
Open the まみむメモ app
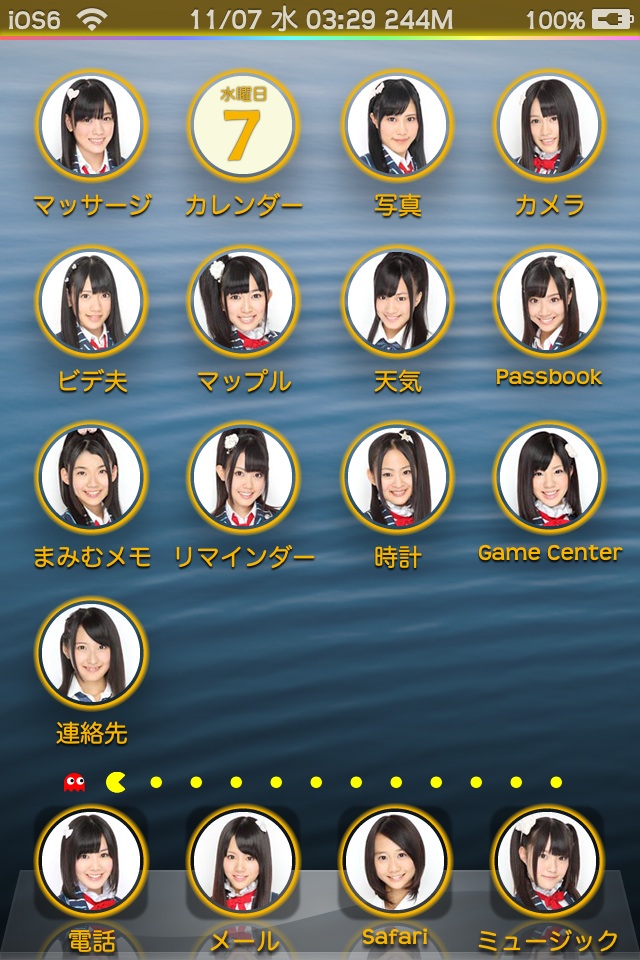(91, 477)
